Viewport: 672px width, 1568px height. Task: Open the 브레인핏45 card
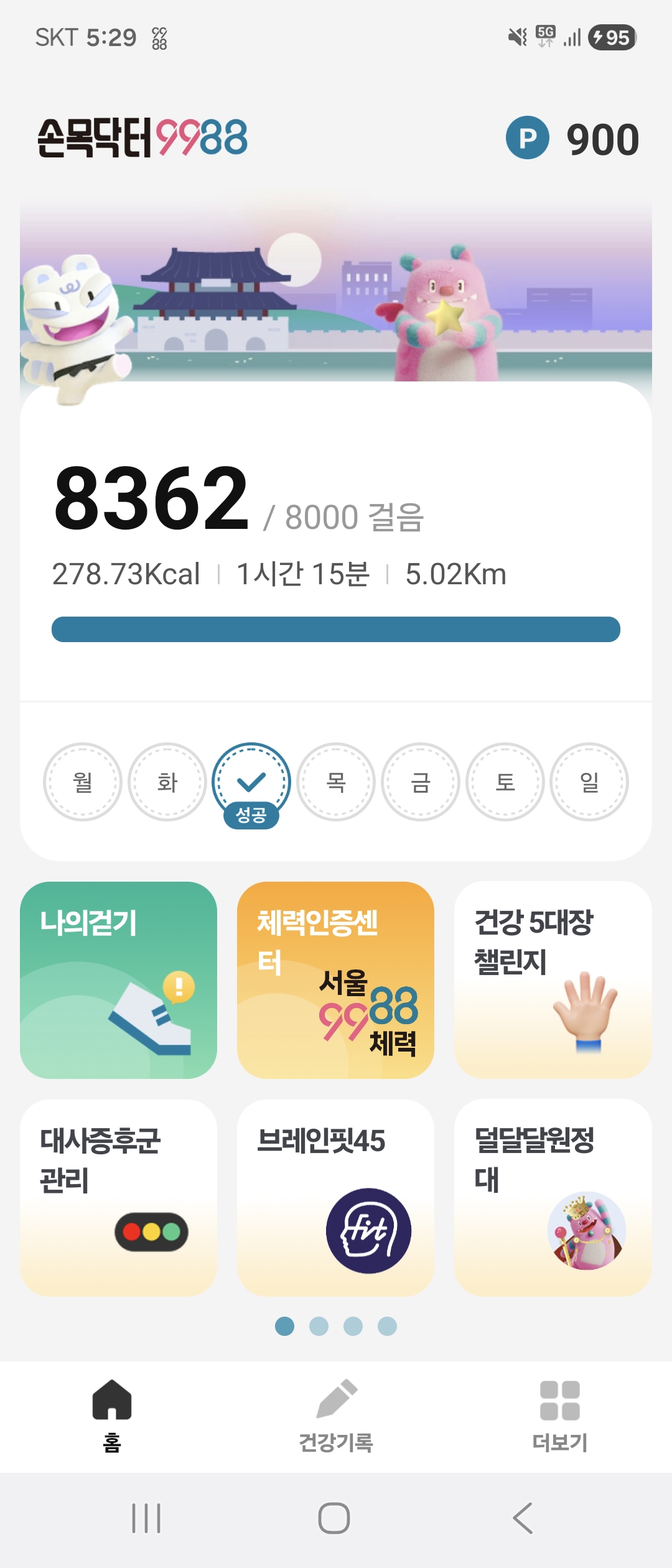click(x=335, y=1198)
